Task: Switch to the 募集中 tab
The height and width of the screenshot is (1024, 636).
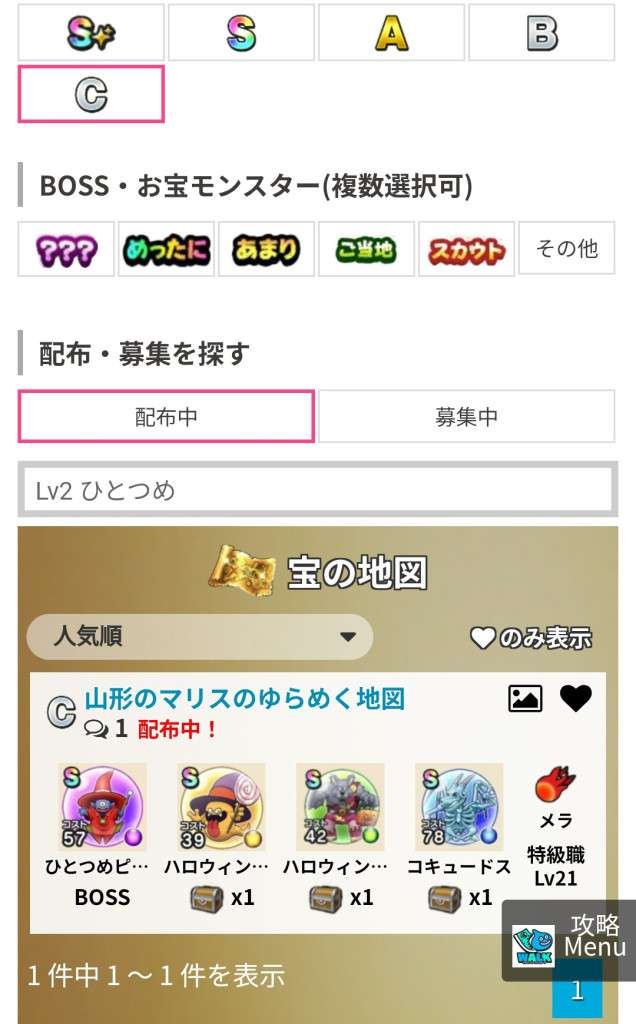Action: pos(466,417)
